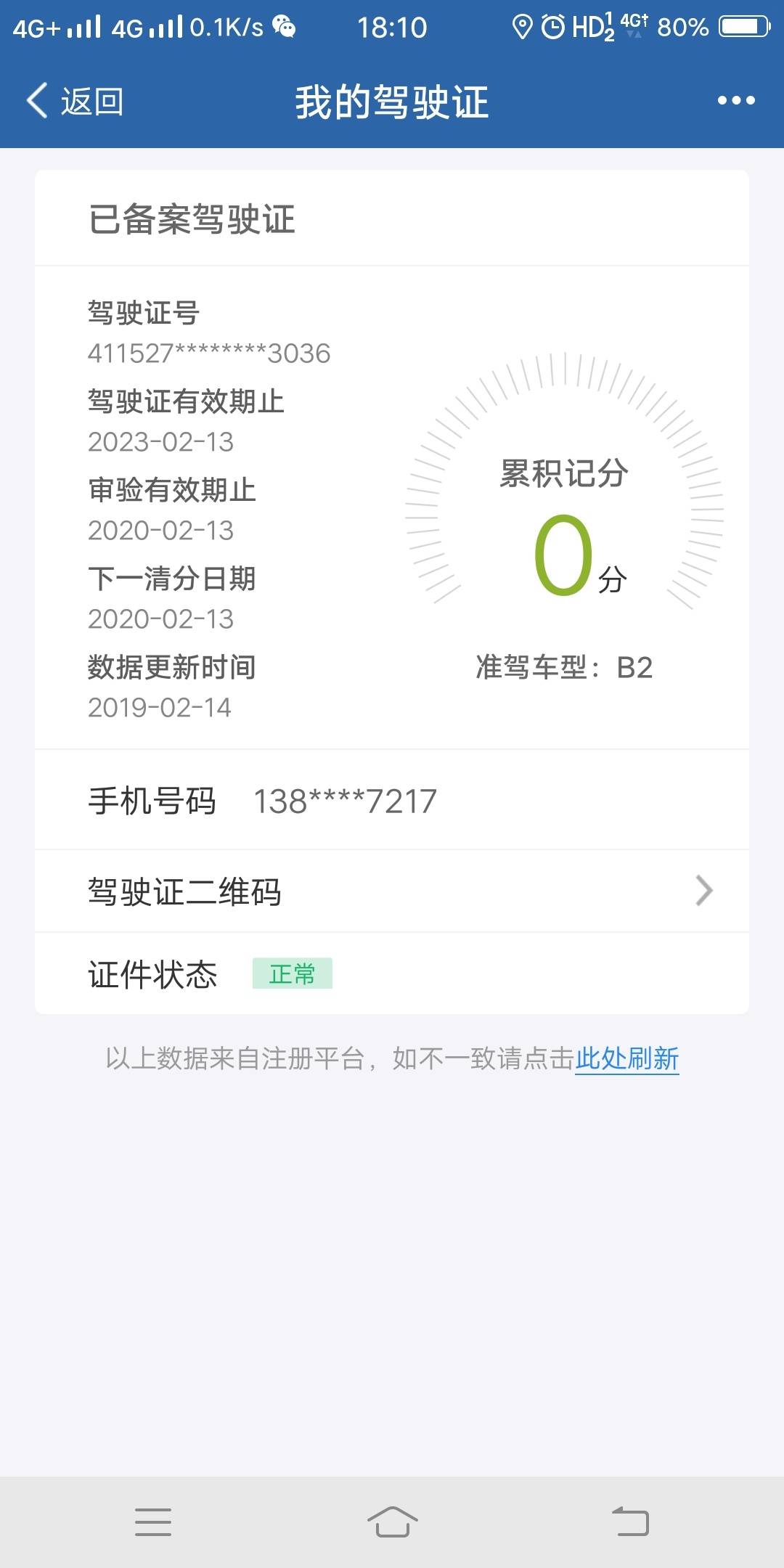784x1568 pixels.
Task: Tap the 此处刷新 refresh link
Action: (x=626, y=1059)
